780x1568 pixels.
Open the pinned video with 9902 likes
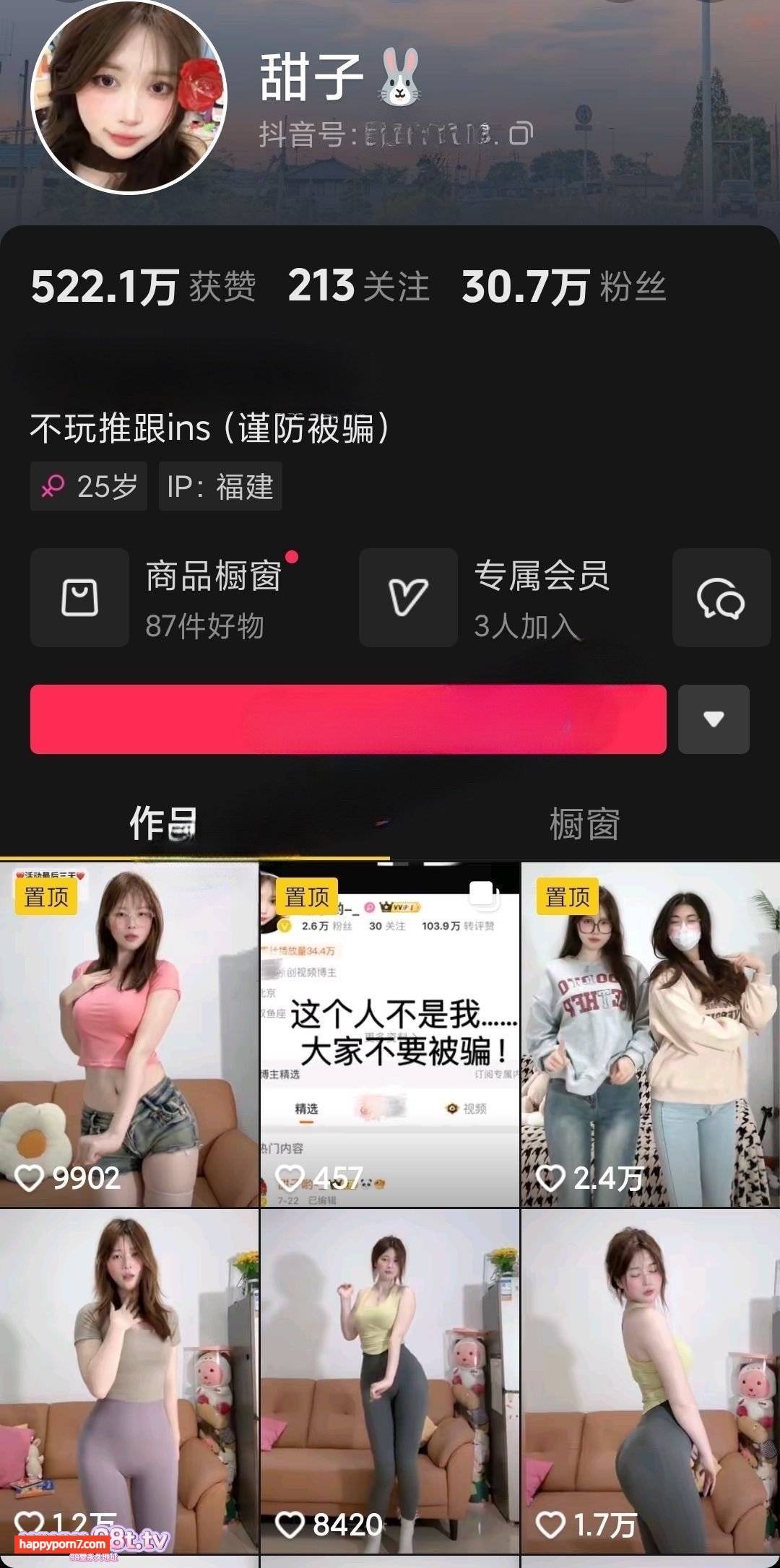coord(129,1033)
